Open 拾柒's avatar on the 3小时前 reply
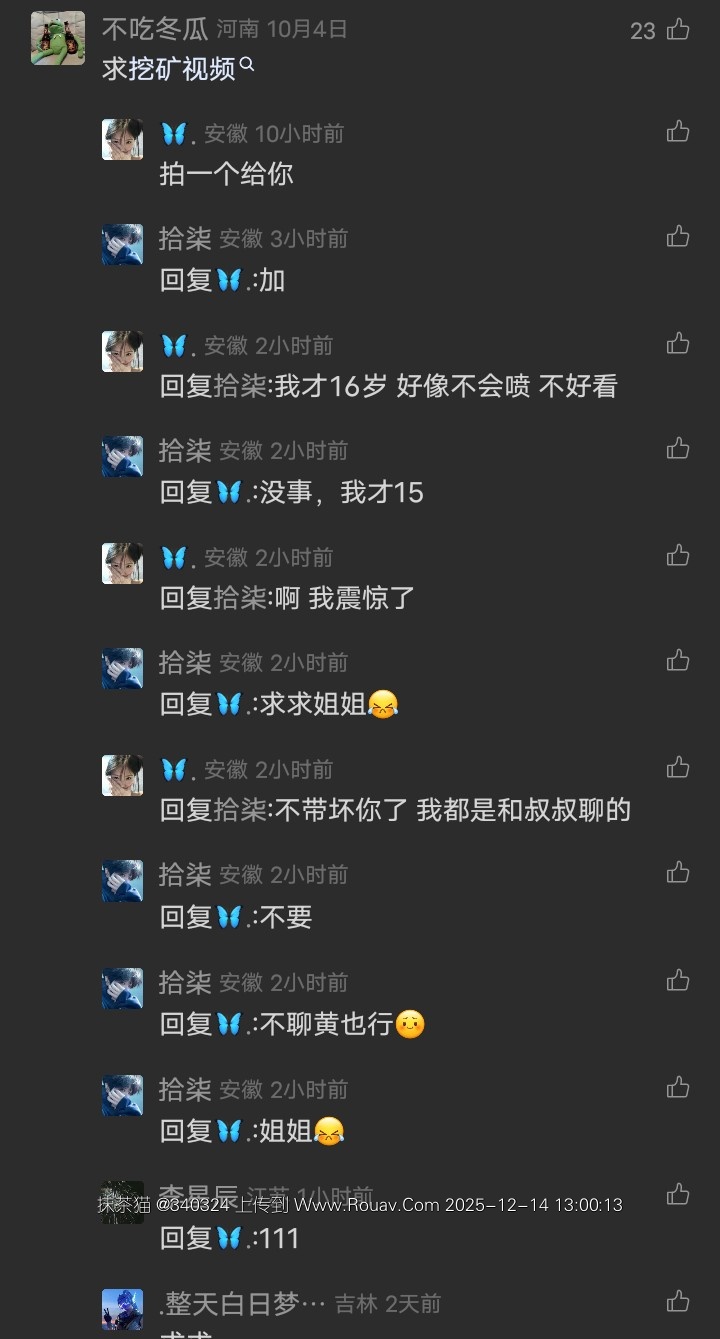Viewport: 720px width, 1339px height. click(122, 245)
